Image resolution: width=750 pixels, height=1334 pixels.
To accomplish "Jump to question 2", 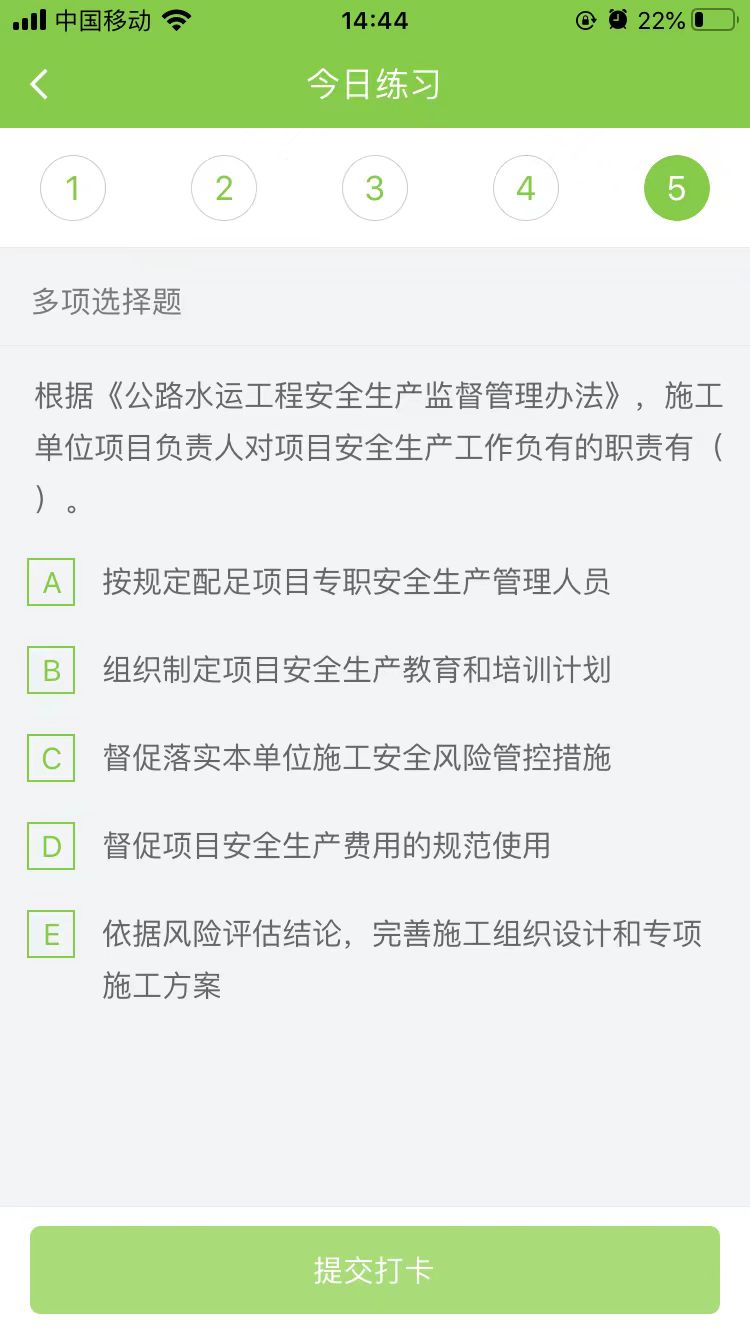I will tap(224, 188).
